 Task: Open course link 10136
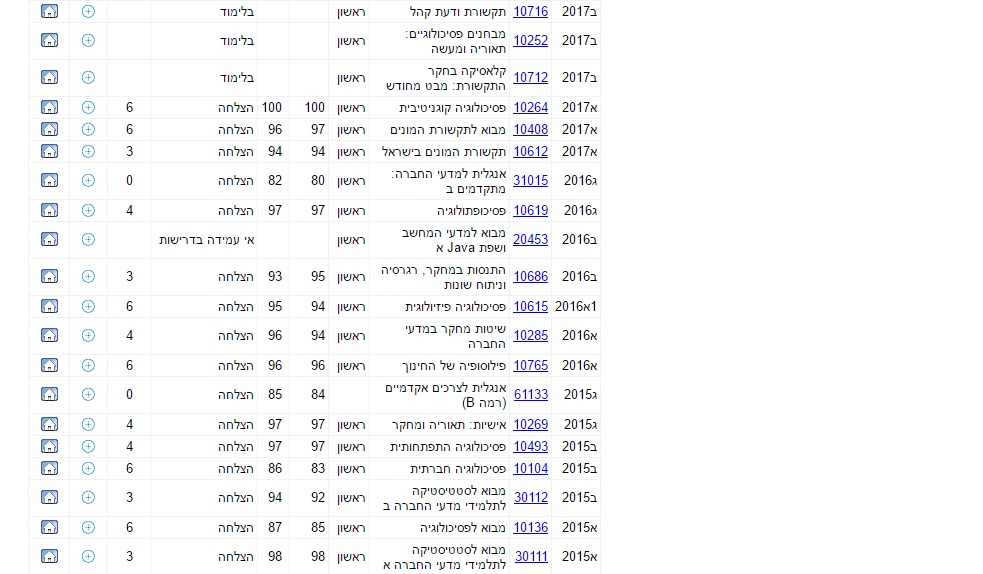click(x=530, y=528)
